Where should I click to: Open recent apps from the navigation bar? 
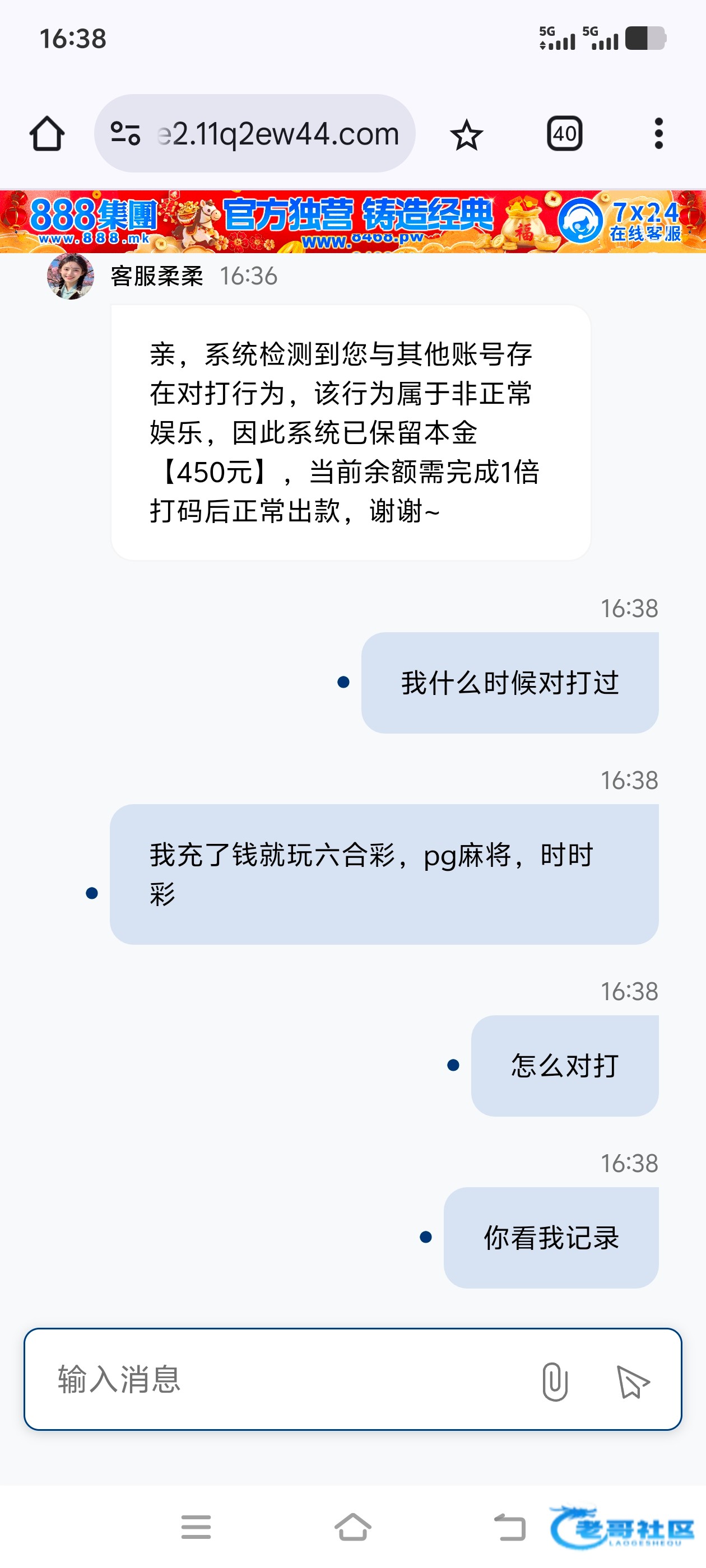coord(196,1527)
